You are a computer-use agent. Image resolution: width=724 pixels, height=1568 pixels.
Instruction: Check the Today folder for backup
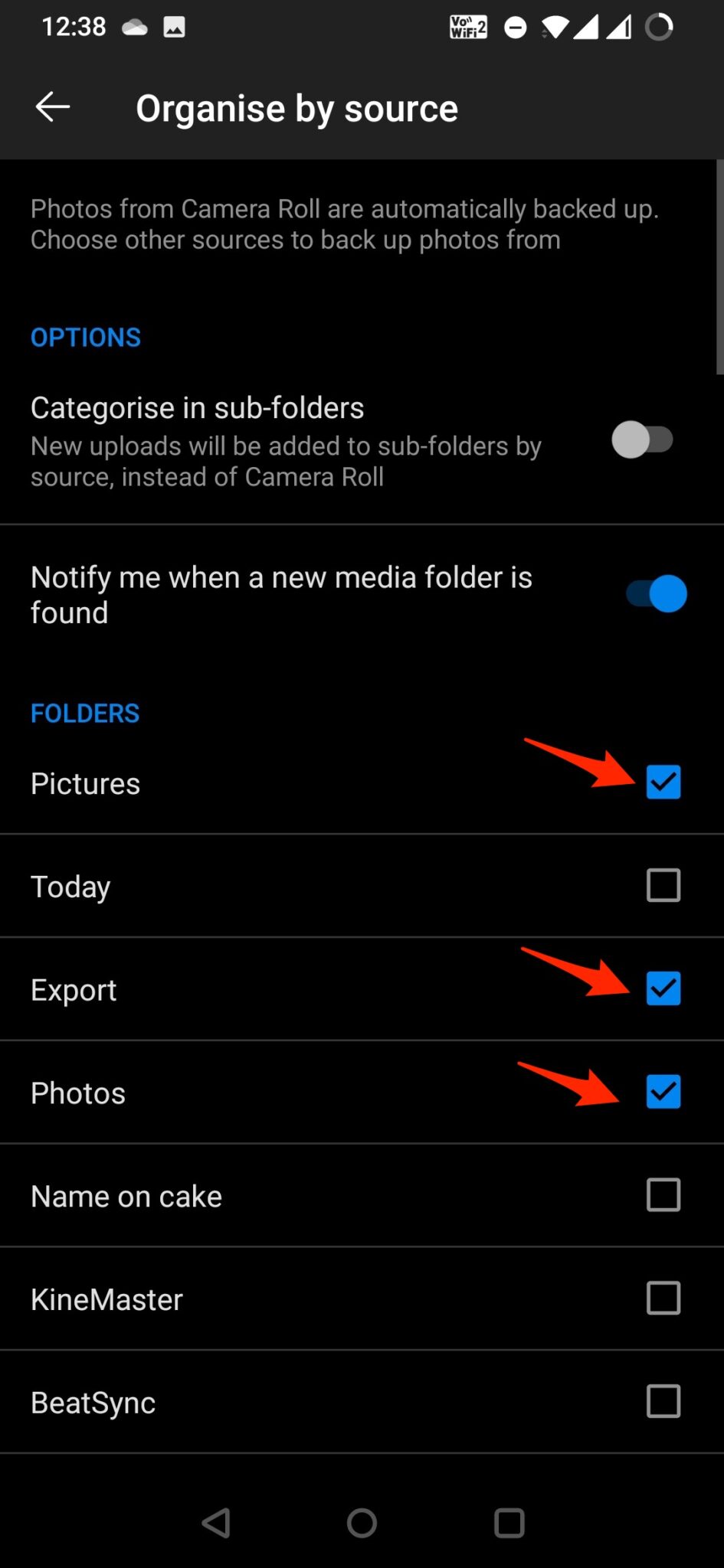click(x=663, y=886)
